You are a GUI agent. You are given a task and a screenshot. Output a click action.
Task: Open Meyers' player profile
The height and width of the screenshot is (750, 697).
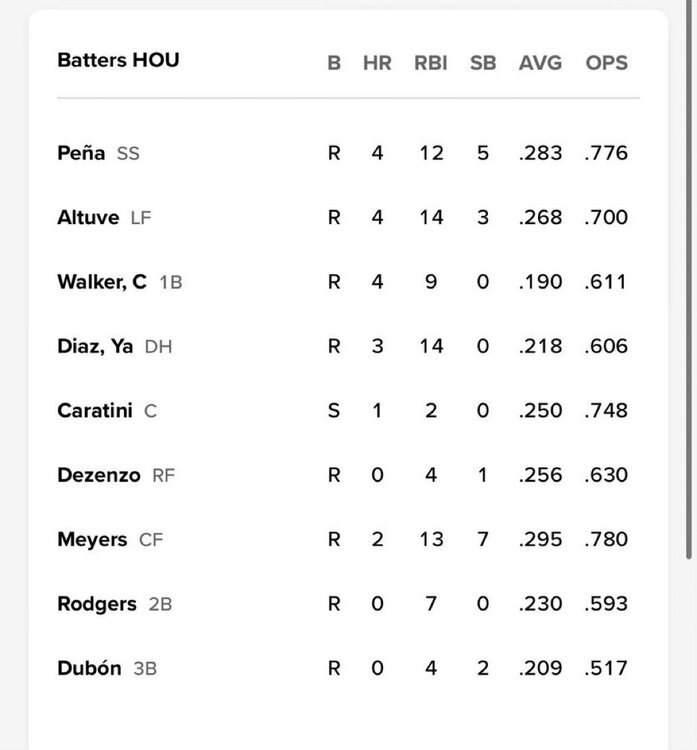coord(92,540)
